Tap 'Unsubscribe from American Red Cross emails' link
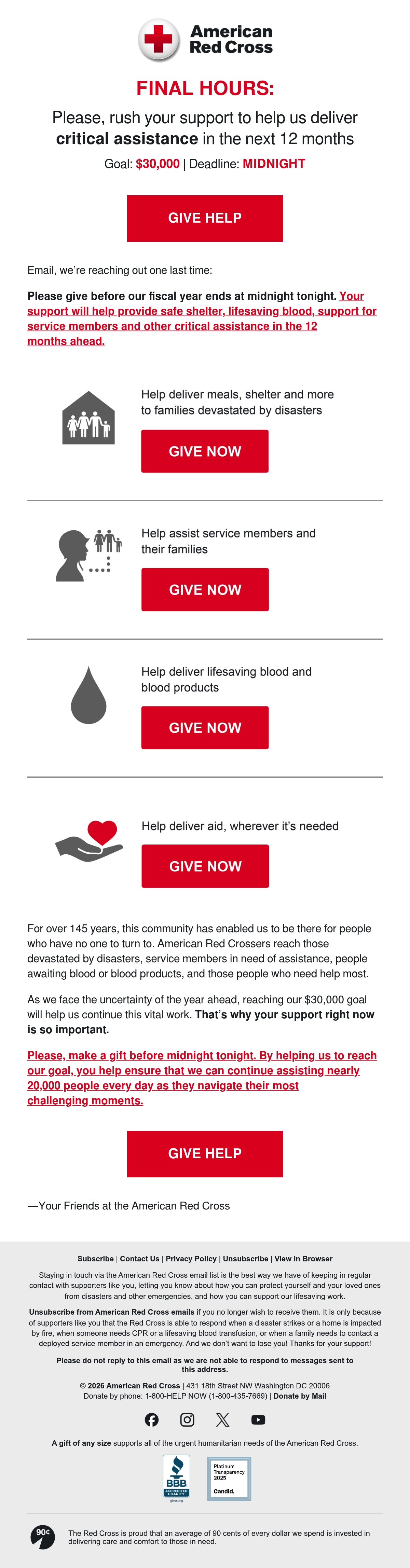Viewport: 410px width, 1568px height. [x=111, y=1312]
